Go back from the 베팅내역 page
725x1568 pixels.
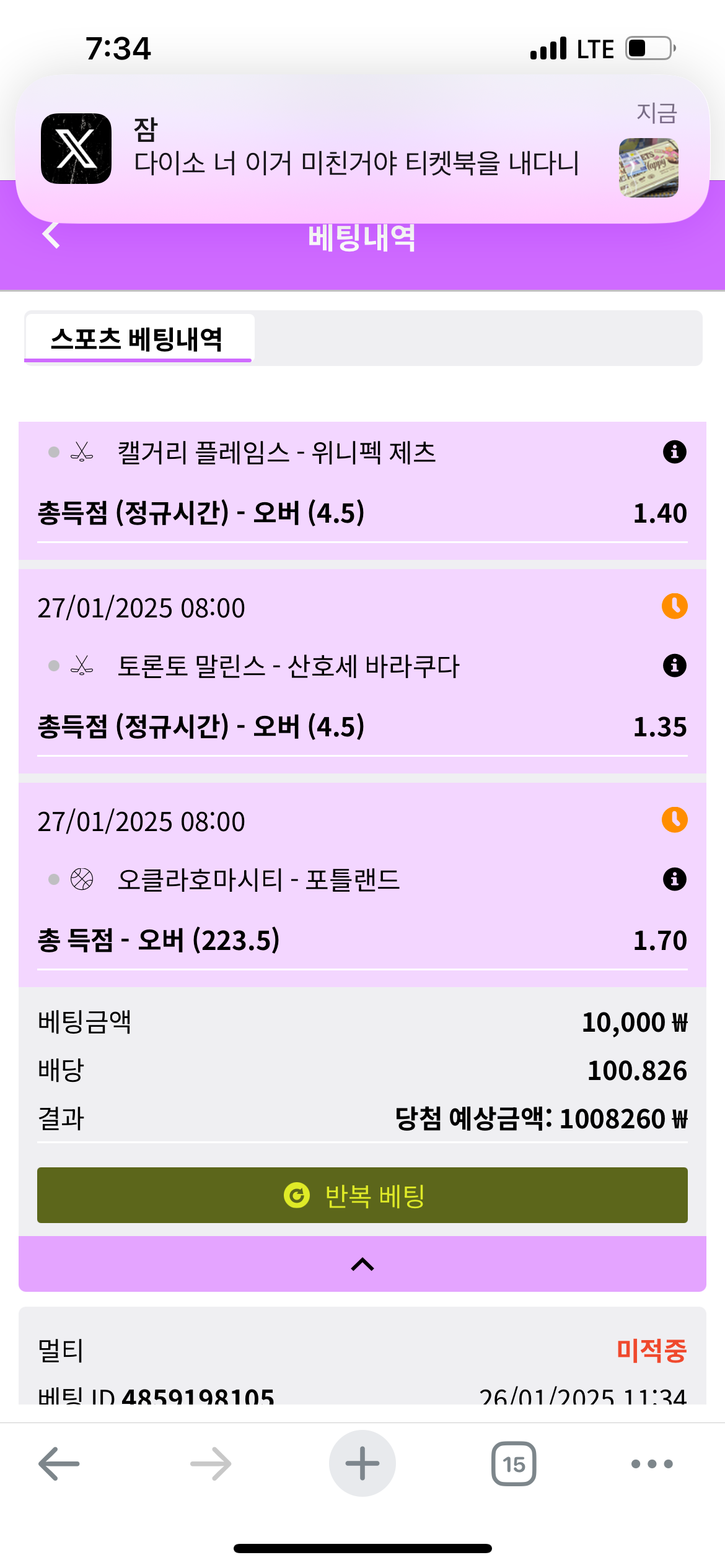click(x=51, y=235)
